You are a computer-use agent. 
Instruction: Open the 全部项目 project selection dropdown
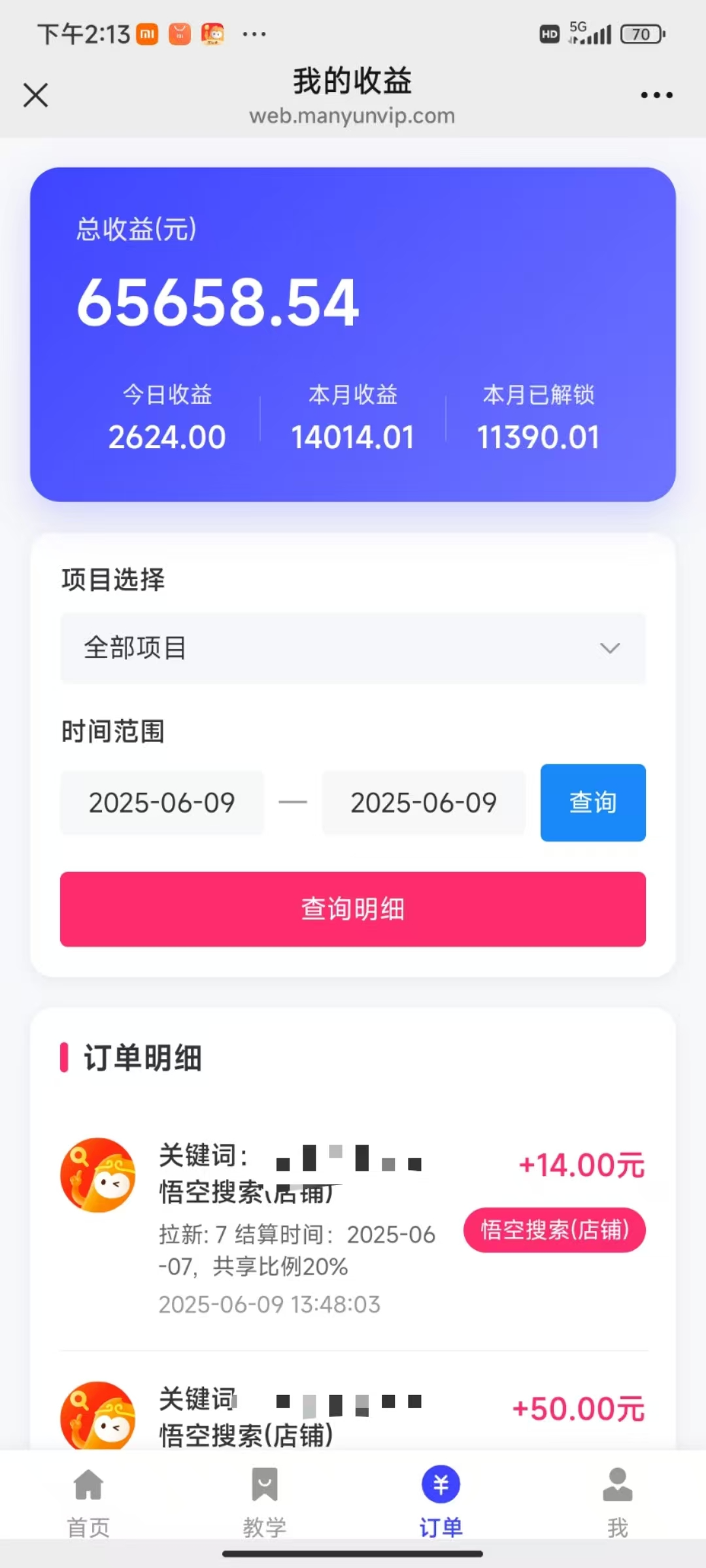(353, 648)
